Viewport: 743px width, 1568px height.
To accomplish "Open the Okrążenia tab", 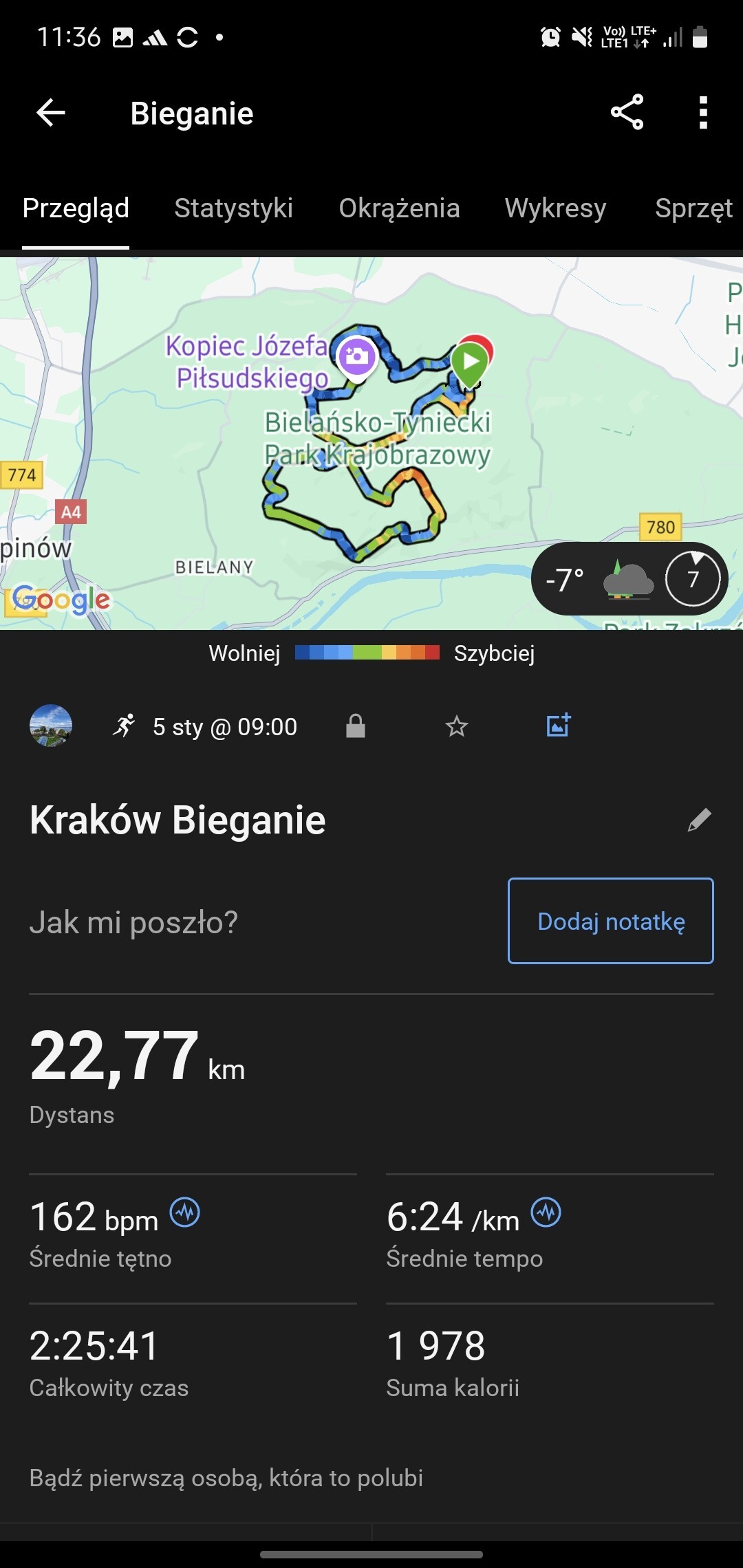I will pos(399,208).
